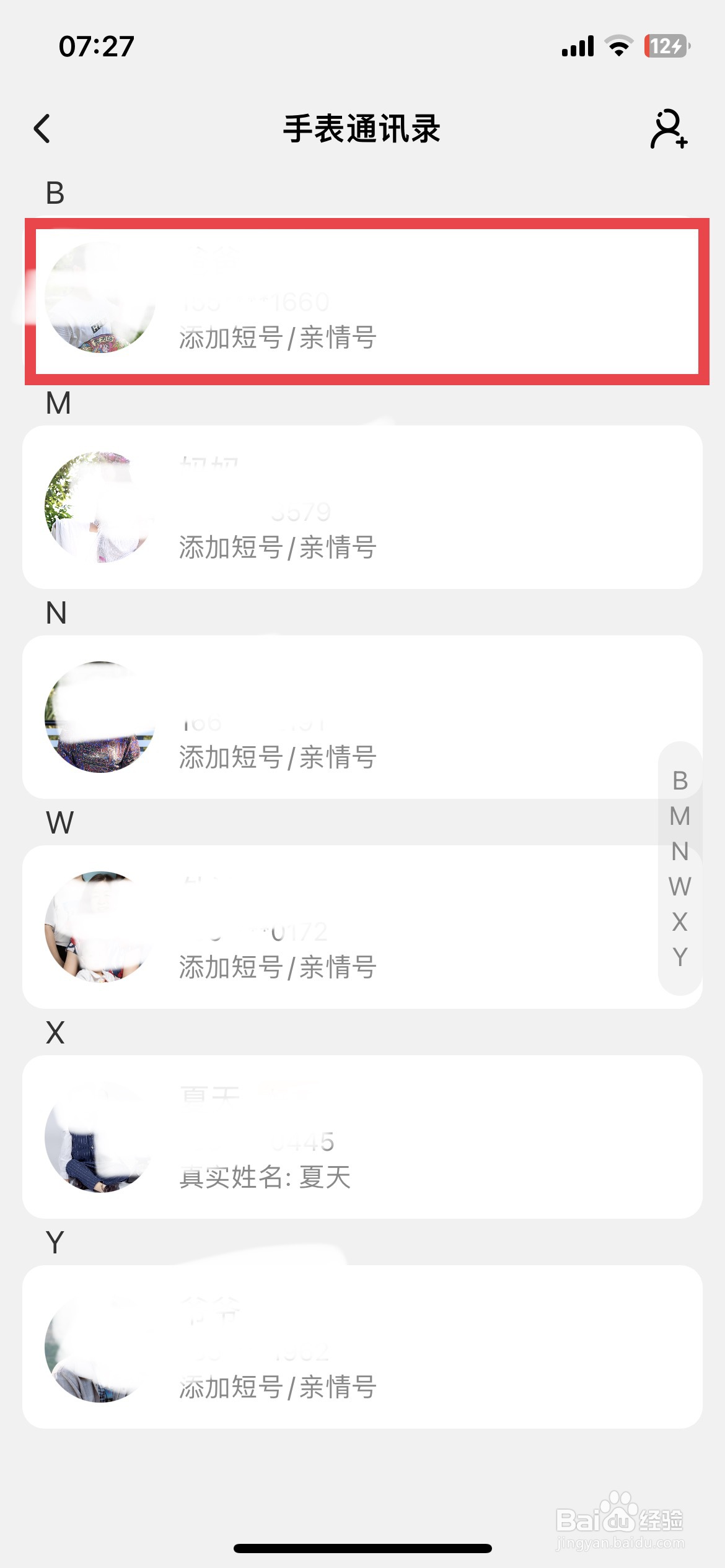Jump to section N using alphabet index
Image resolution: width=725 pixels, height=1568 pixels.
coord(679,853)
